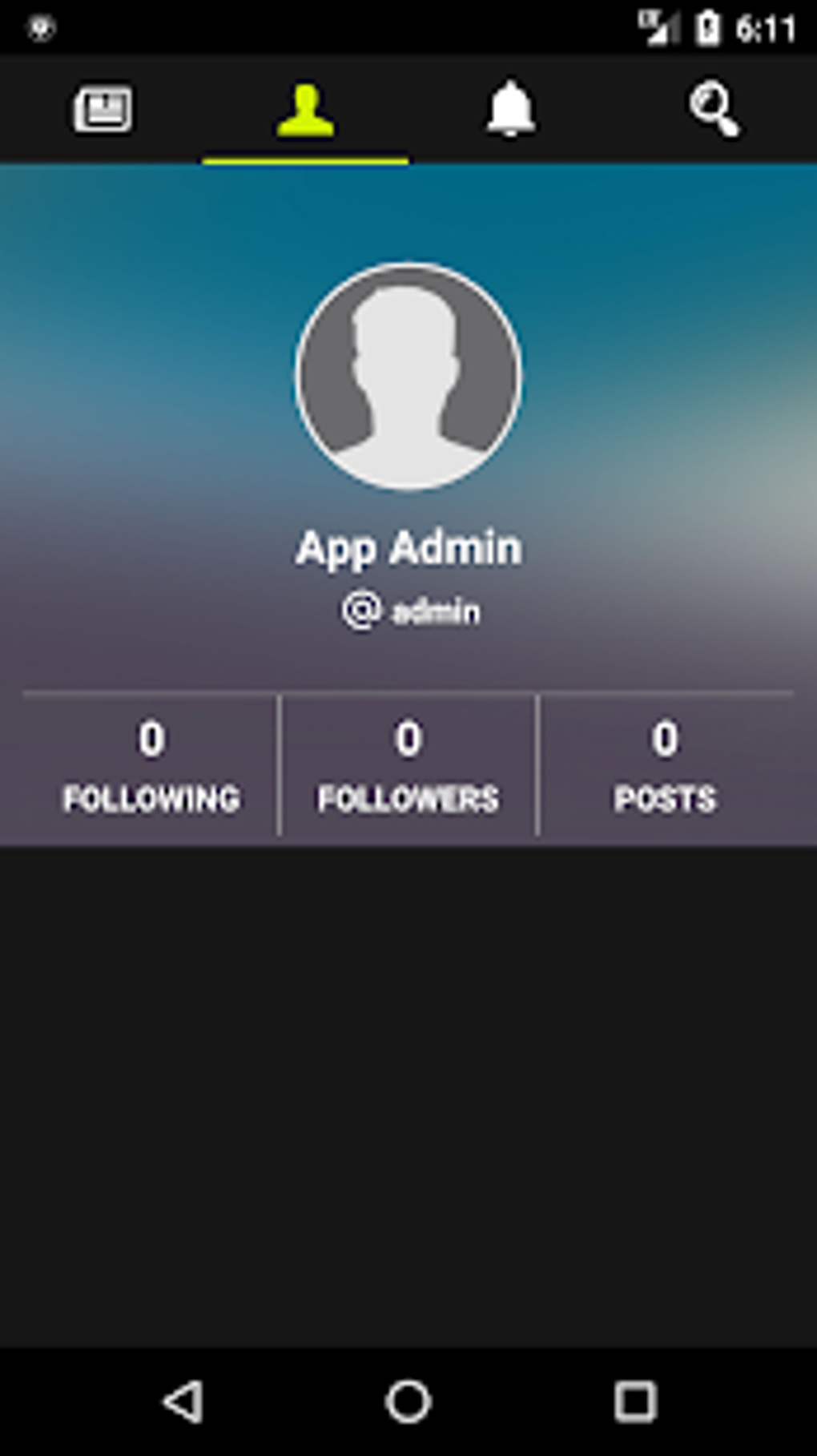Go back using system navigation
This screenshot has height=1456, width=817.
183,1402
